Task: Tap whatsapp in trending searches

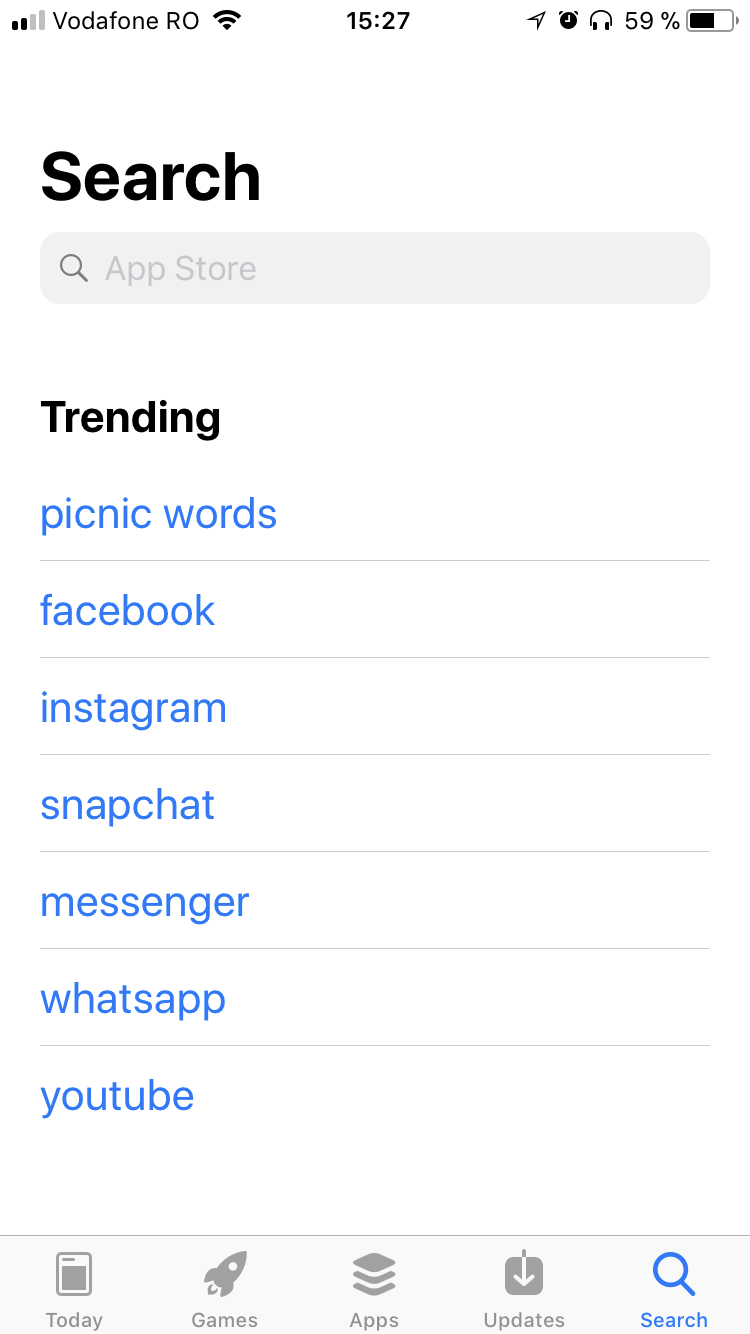Action: click(x=133, y=999)
